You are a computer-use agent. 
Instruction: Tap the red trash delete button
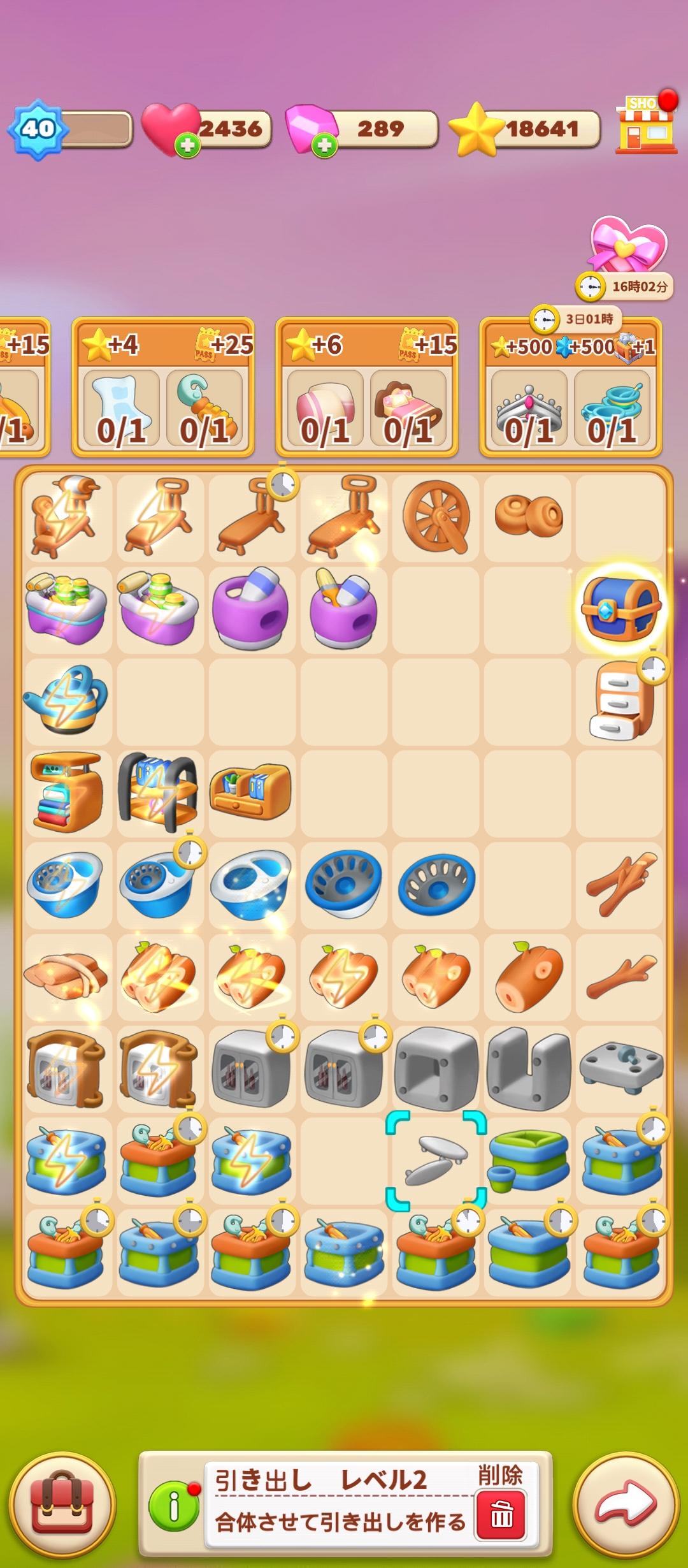[x=501, y=1514]
